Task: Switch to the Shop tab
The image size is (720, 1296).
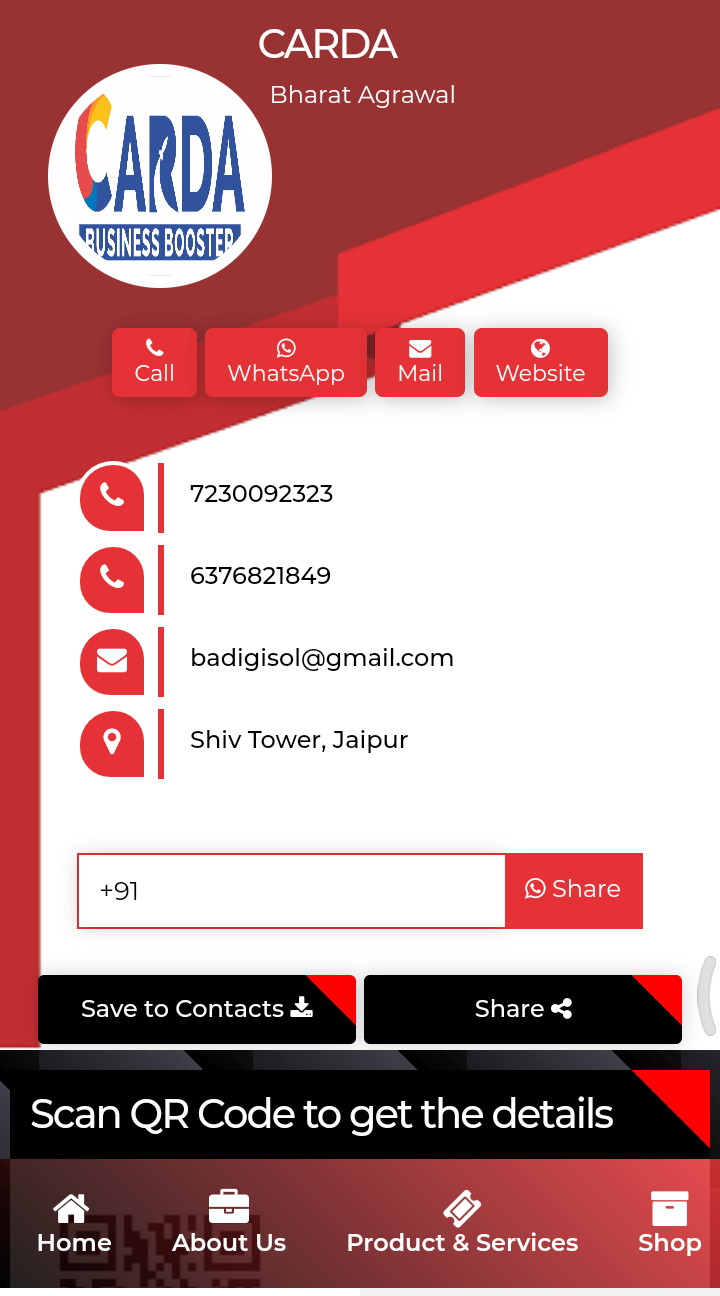Action: tap(669, 1224)
